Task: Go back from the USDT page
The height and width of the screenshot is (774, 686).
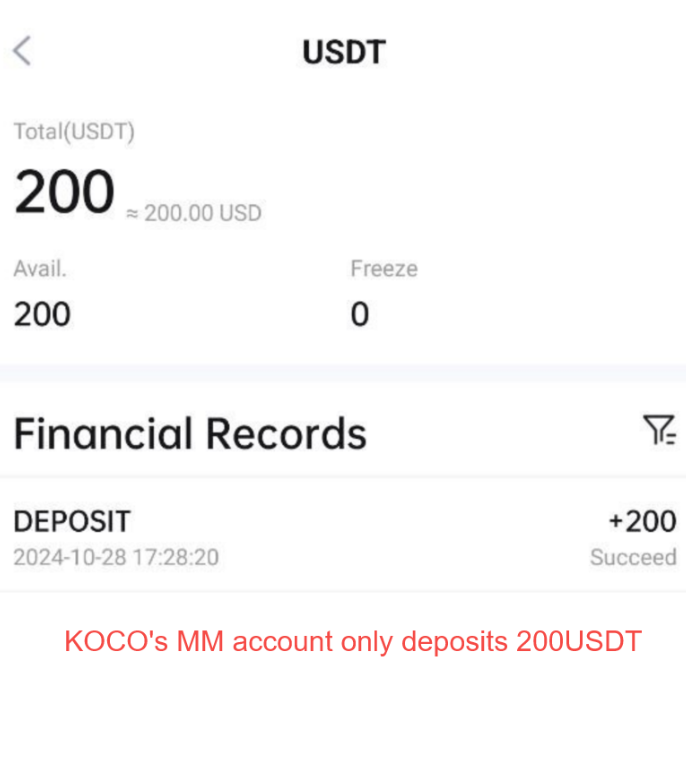Action: [23, 51]
